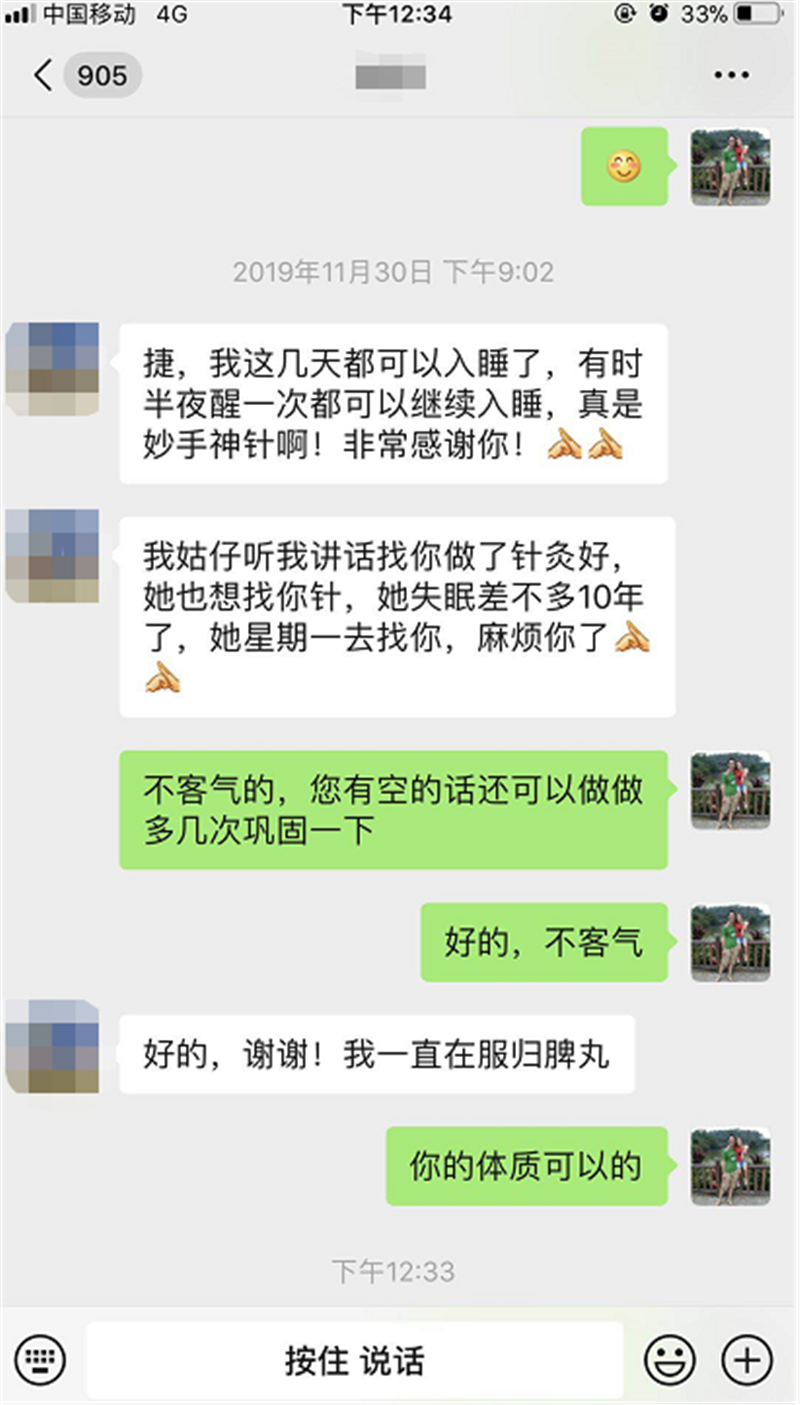This screenshot has width=800, height=1405.
Task: Open the emoji sticker panel
Action: point(670,1360)
